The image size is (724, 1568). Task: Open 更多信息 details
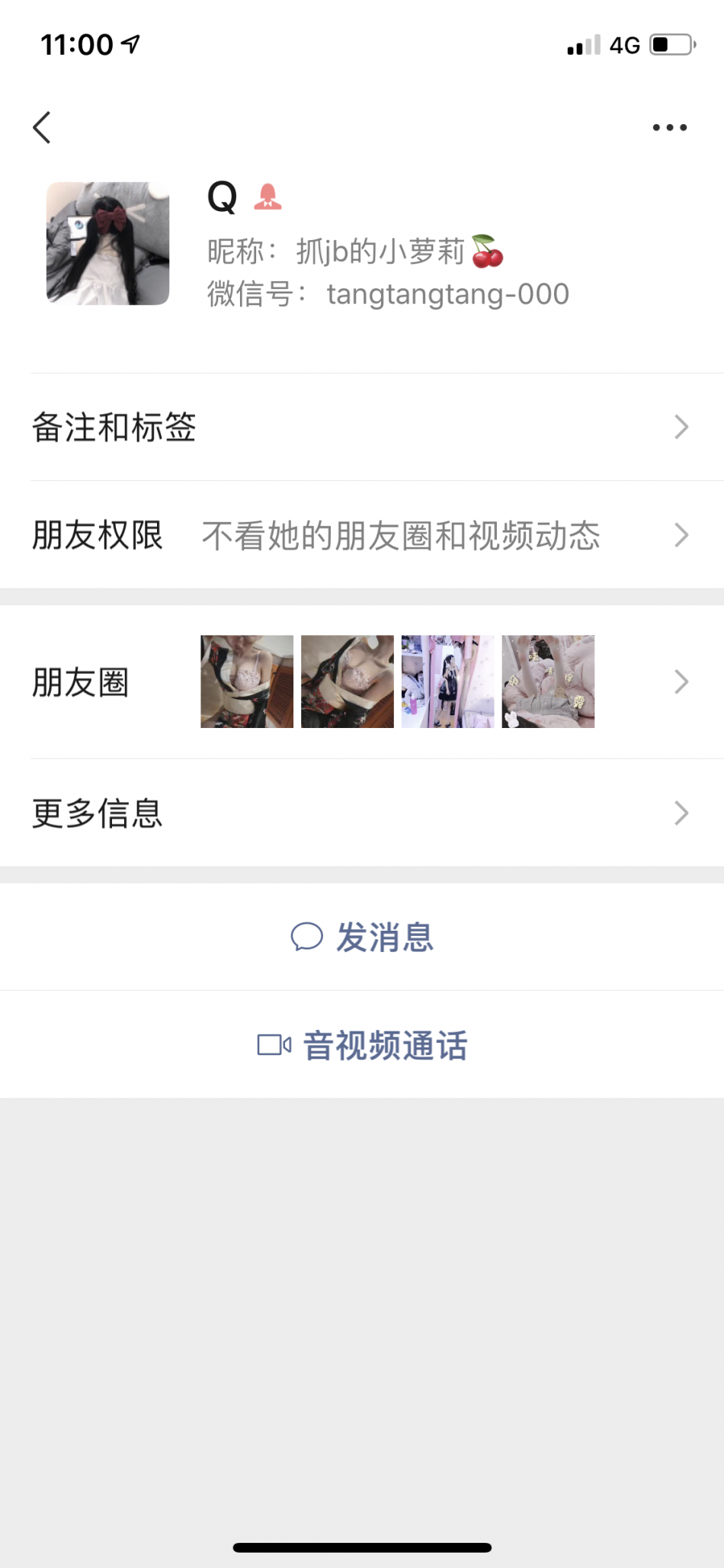(x=362, y=813)
